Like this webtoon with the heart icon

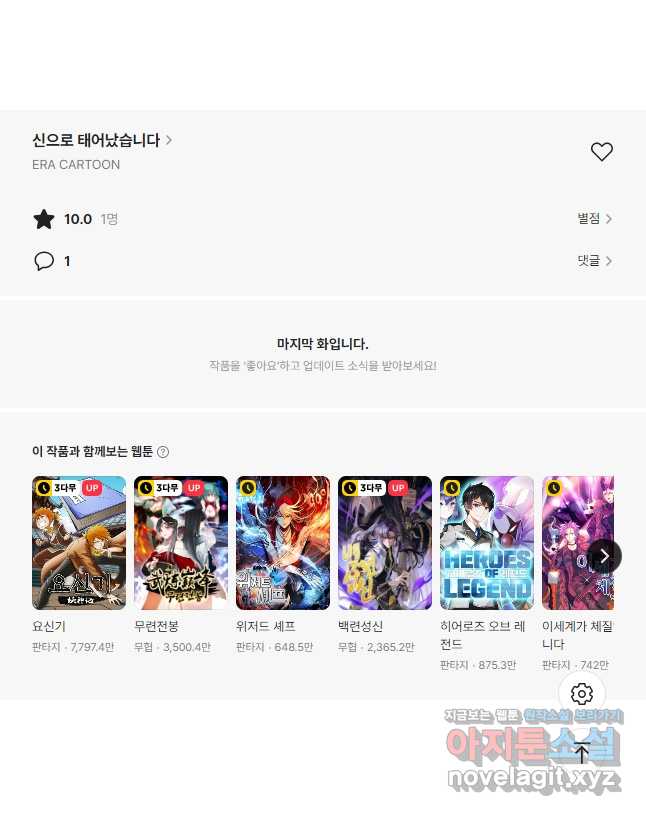pyautogui.click(x=601, y=152)
